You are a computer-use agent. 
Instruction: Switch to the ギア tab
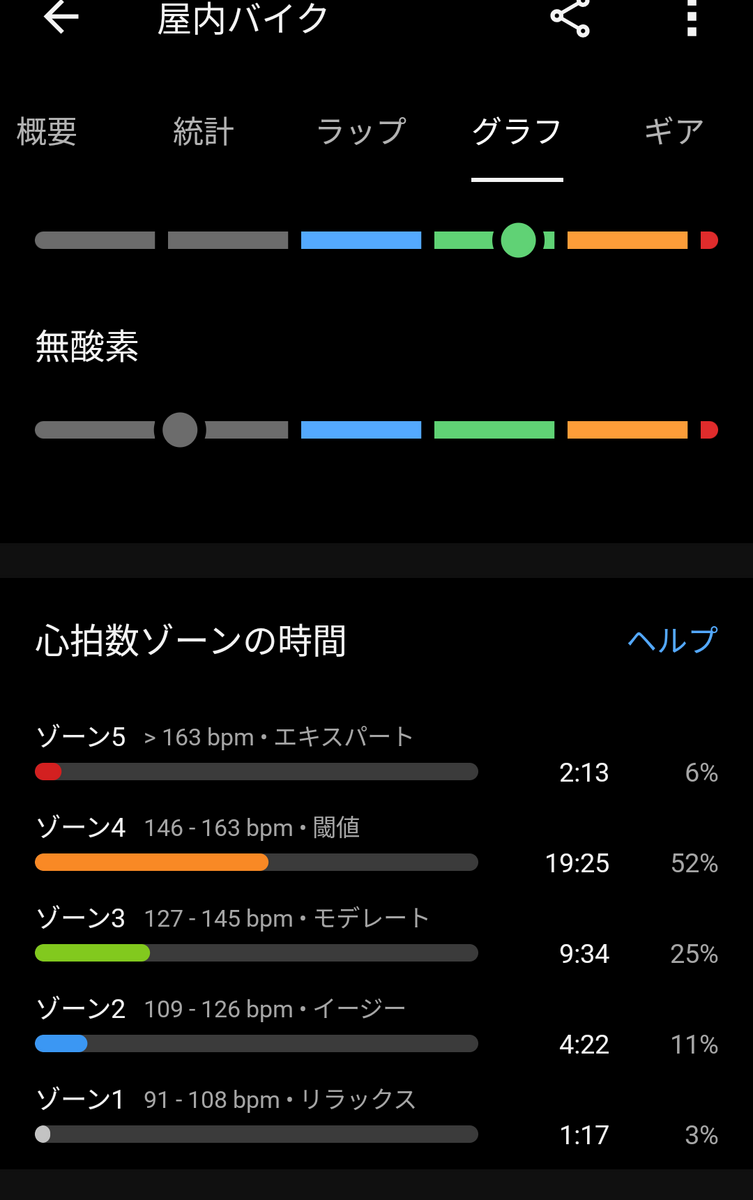click(x=674, y=131)
